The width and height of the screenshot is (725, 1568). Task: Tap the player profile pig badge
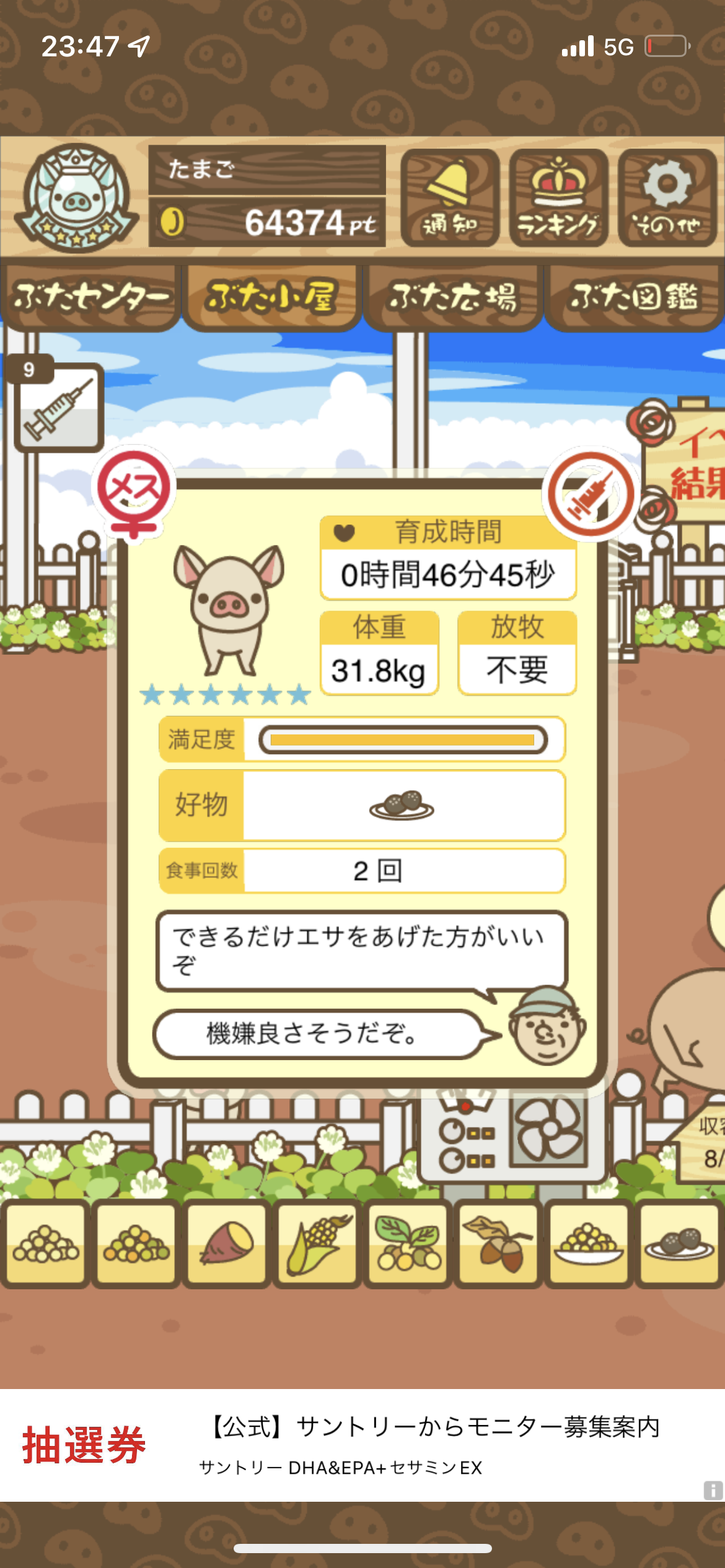click(x=76, y=198)
